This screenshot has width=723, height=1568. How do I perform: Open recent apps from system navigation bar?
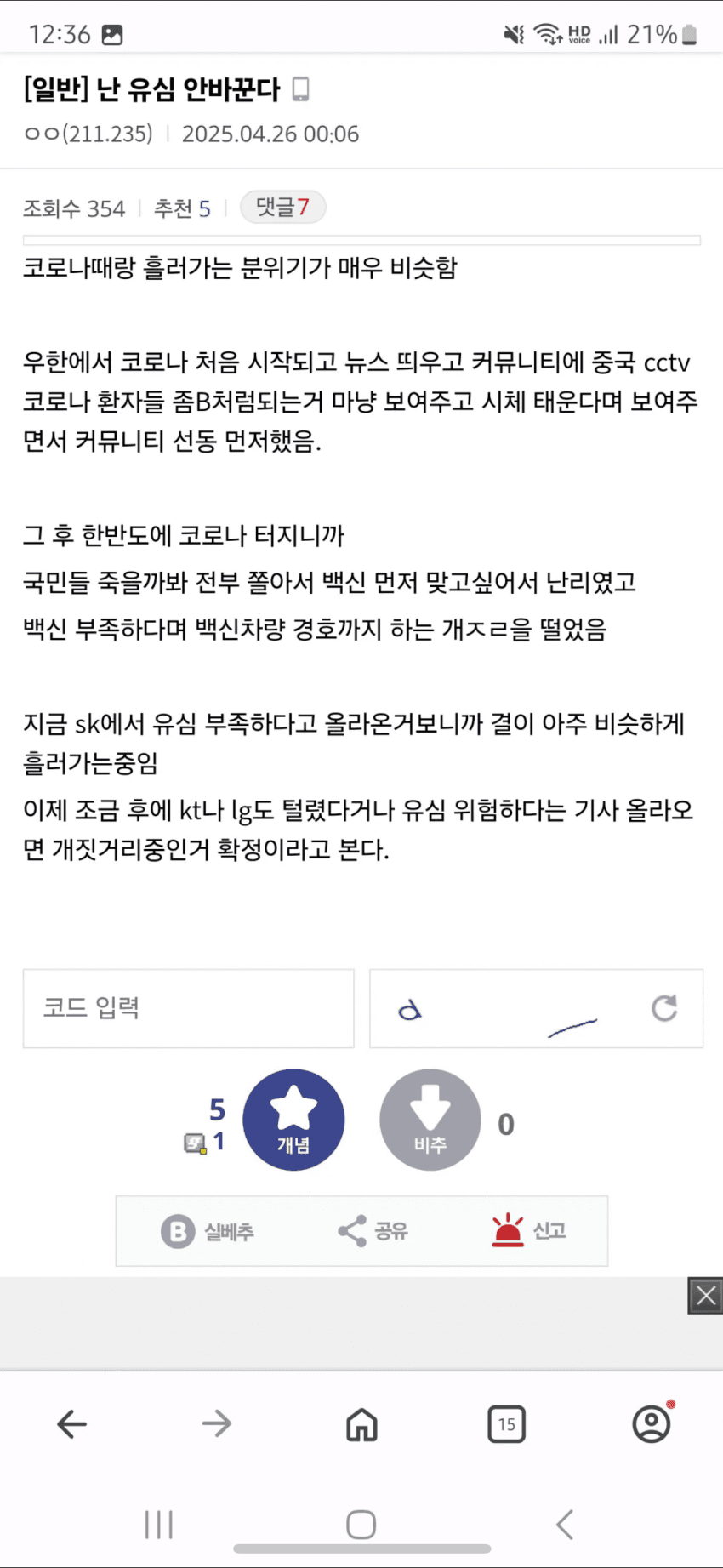point(159,1525)
